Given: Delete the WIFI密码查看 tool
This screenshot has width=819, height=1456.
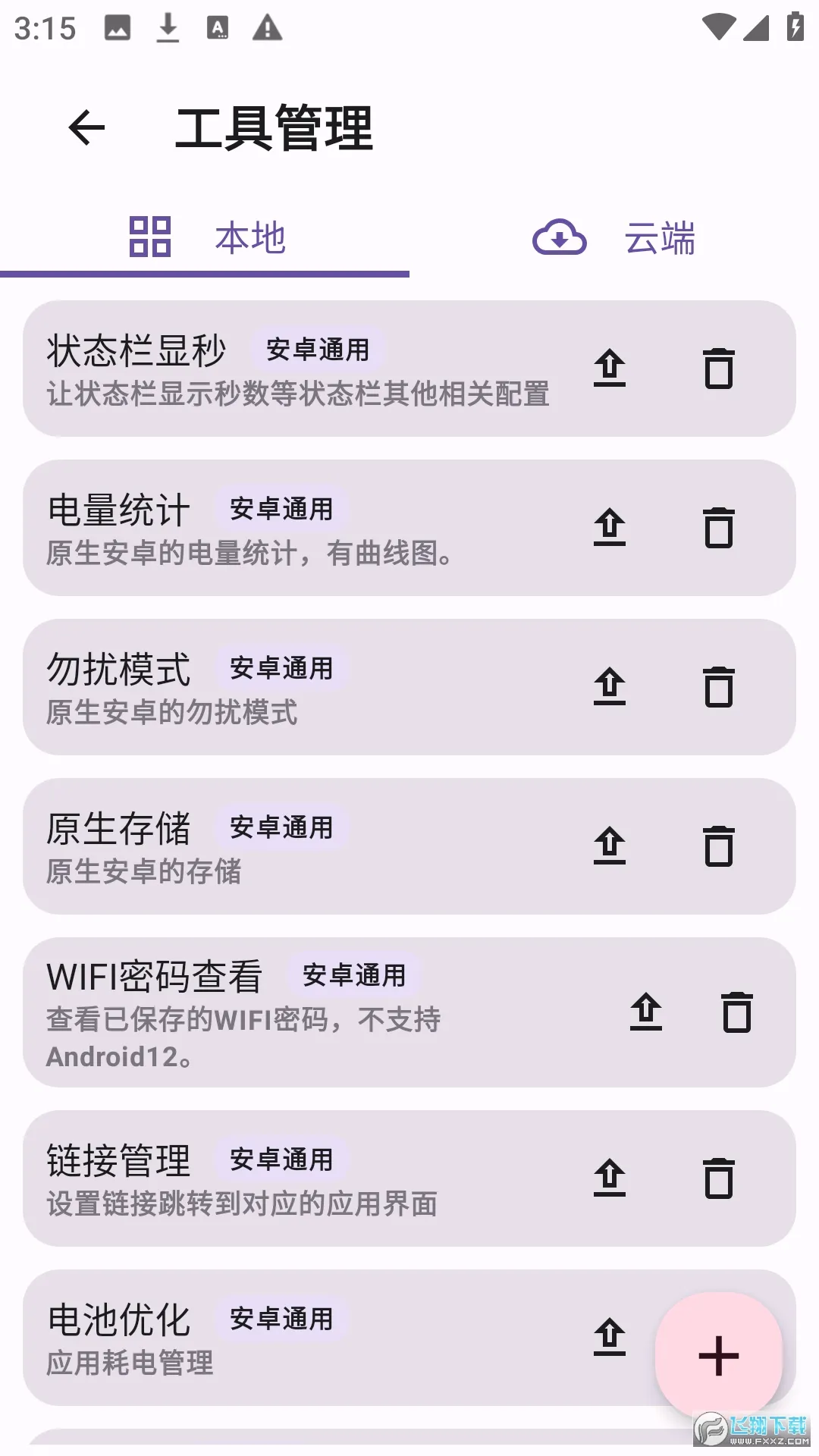Looking at the screenshot, I should click(x=736, y=1012).
